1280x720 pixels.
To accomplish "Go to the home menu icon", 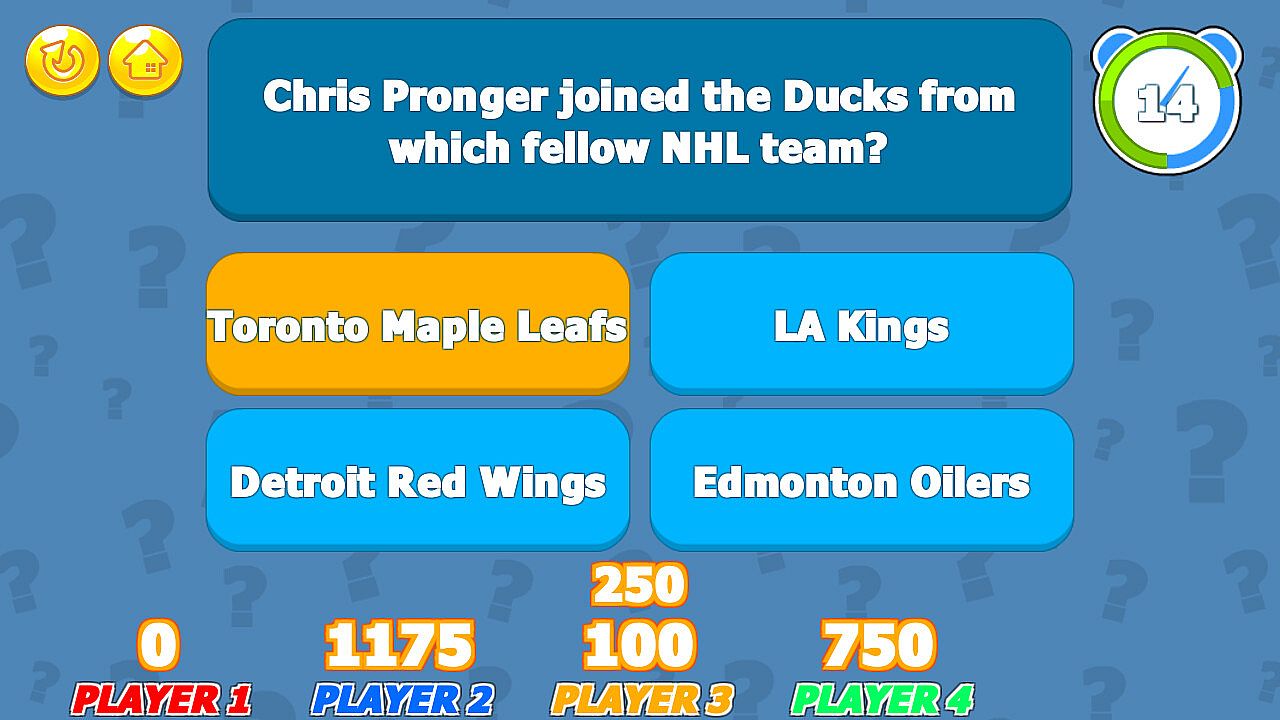I will [145, 61].
